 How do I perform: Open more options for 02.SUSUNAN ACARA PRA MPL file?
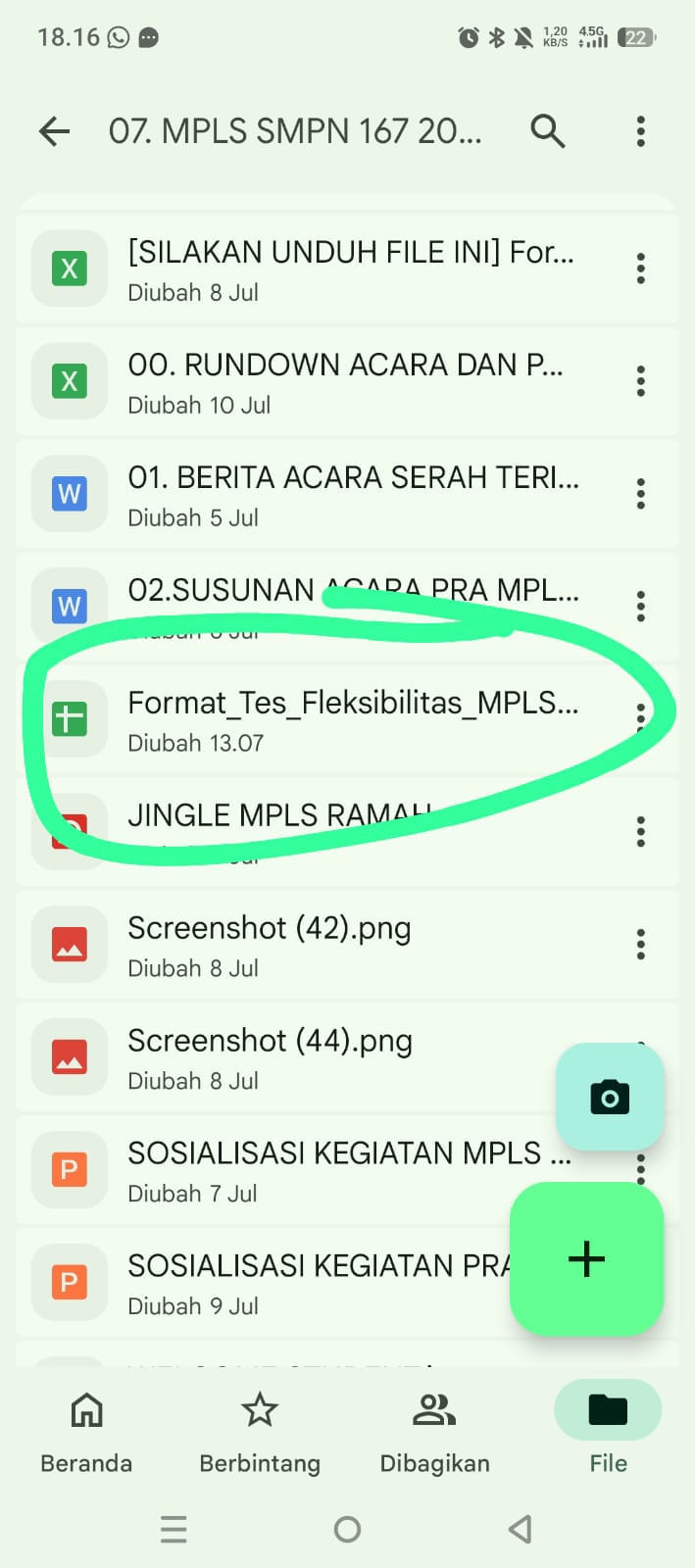tap(641, 607)
